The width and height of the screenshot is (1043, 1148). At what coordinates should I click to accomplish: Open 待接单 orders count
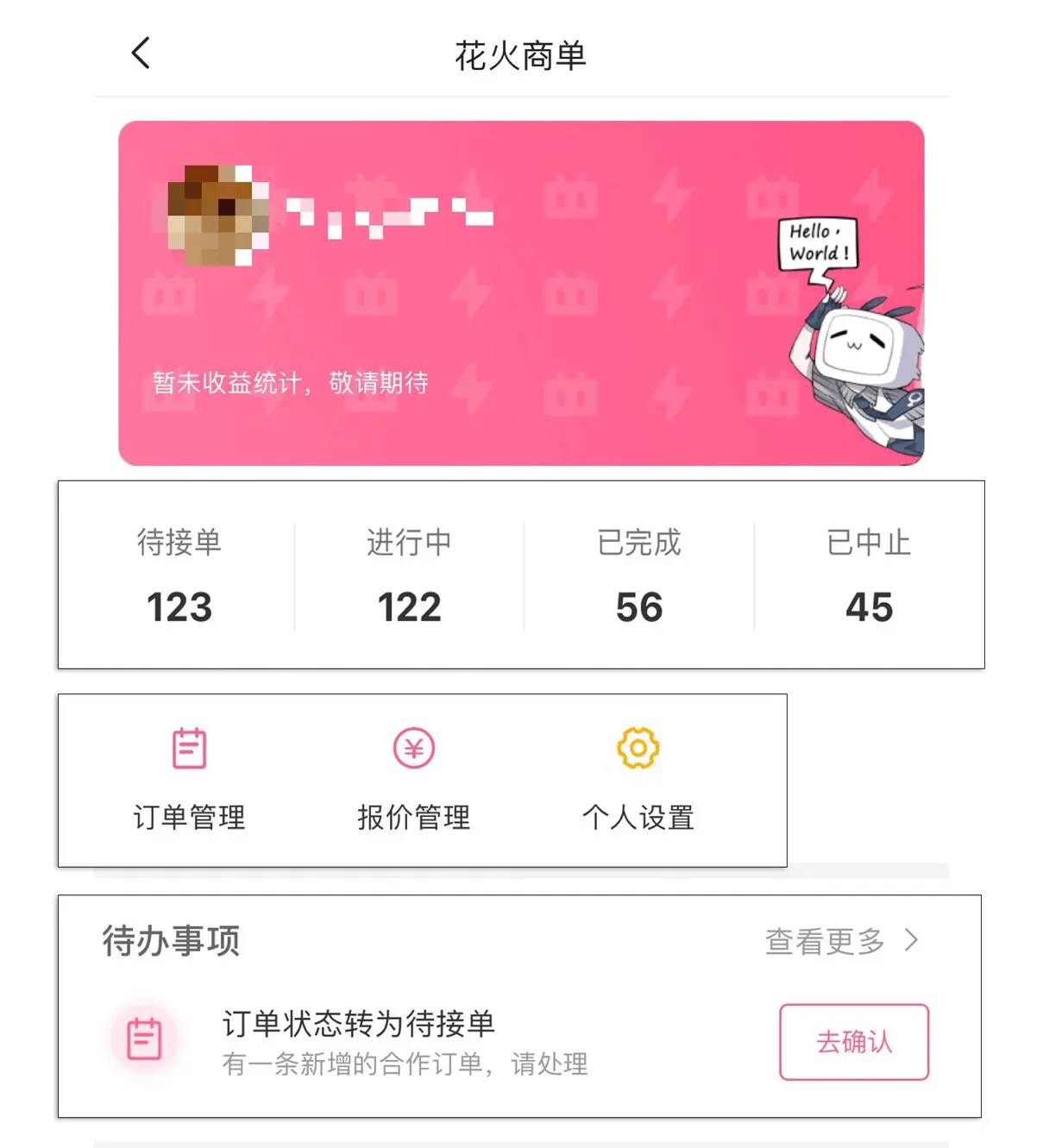(179, 576)
